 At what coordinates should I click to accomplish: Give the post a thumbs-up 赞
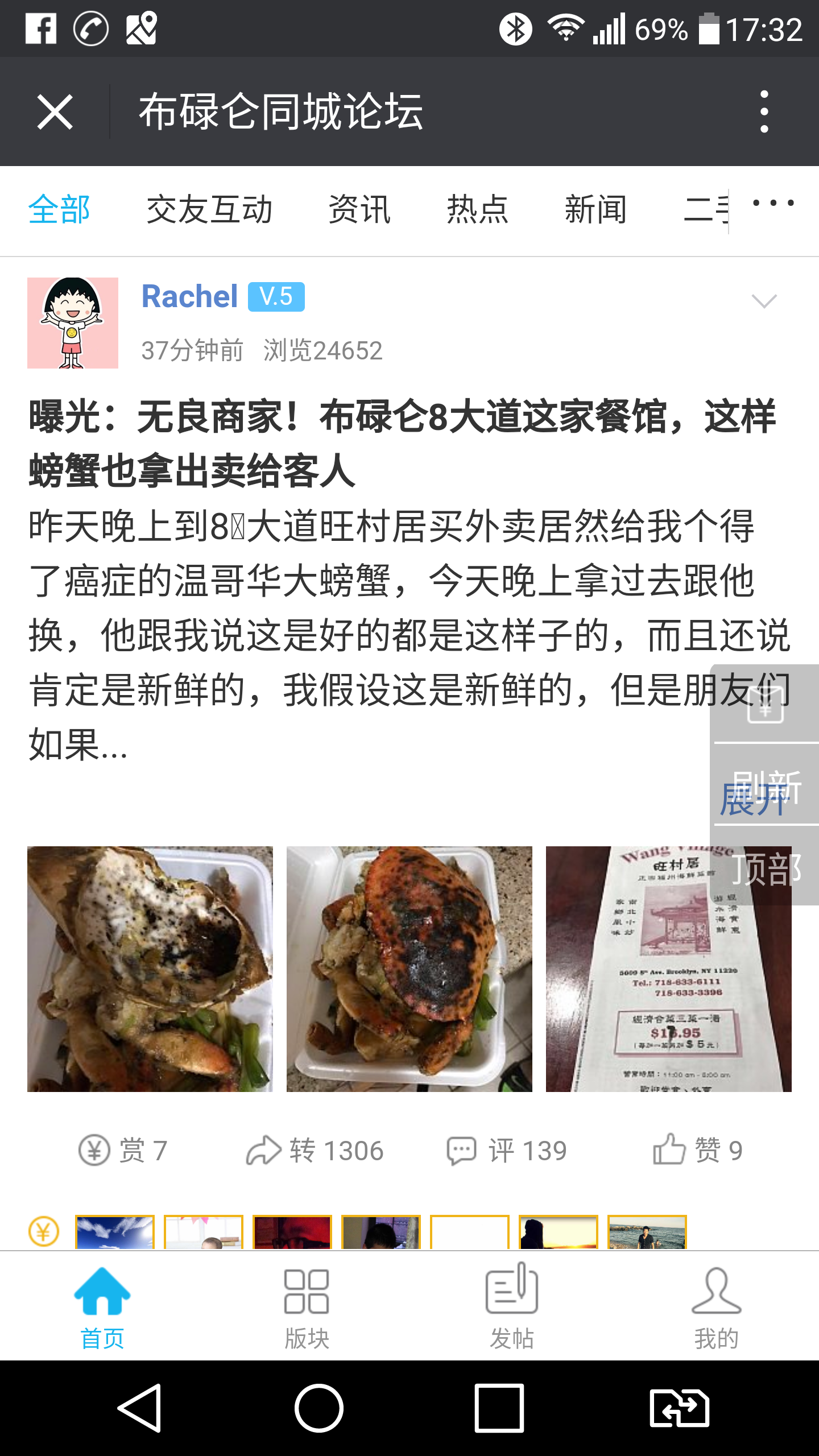click(671, 1149)
